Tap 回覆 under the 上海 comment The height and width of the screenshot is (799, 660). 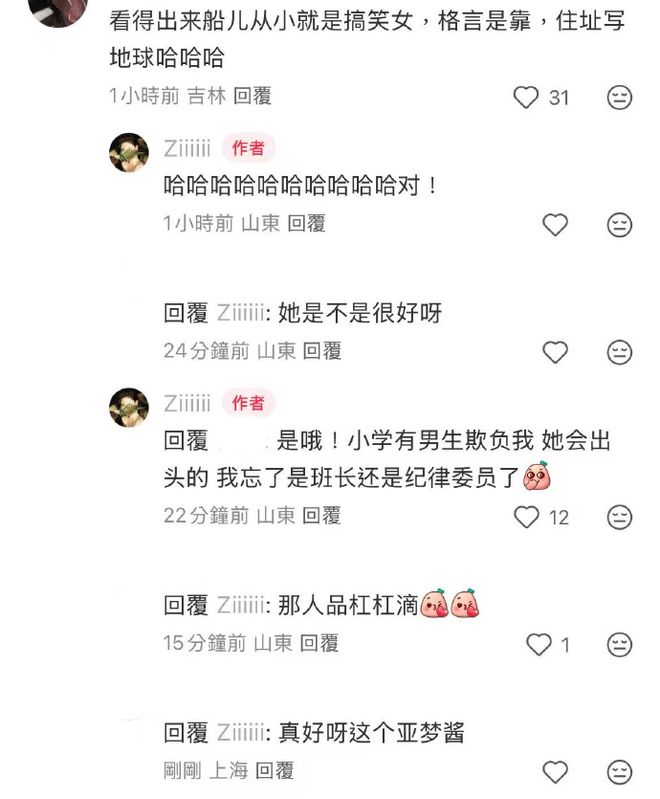[x=274, y=771]
